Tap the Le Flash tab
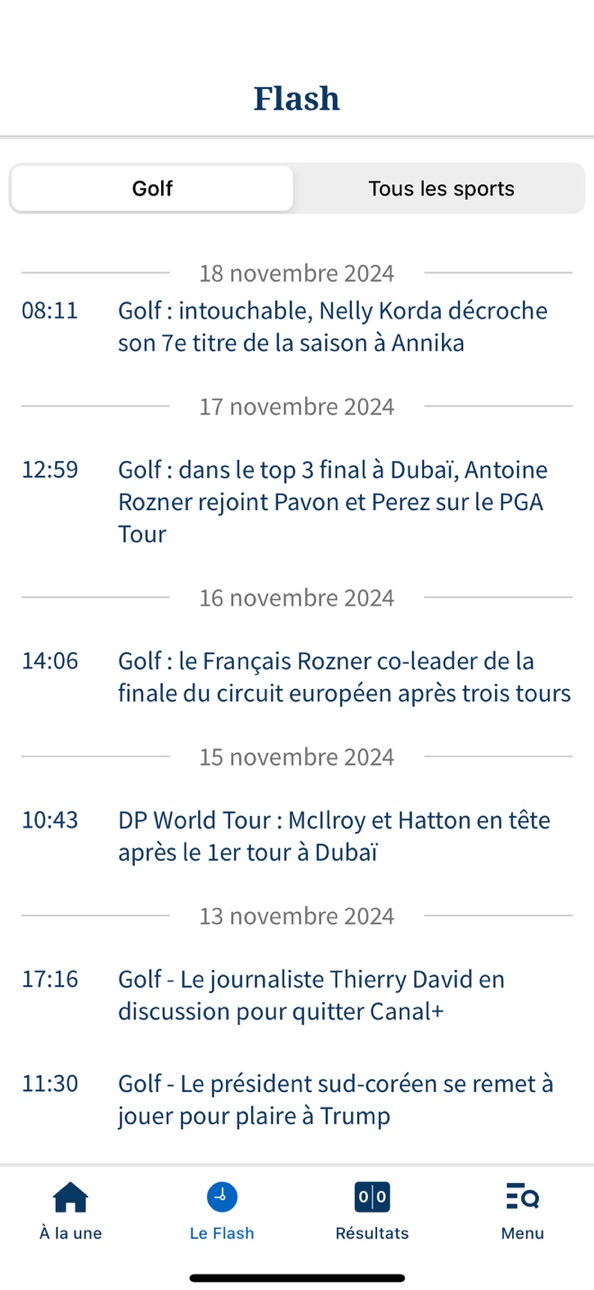 (x=222, y=1211)
